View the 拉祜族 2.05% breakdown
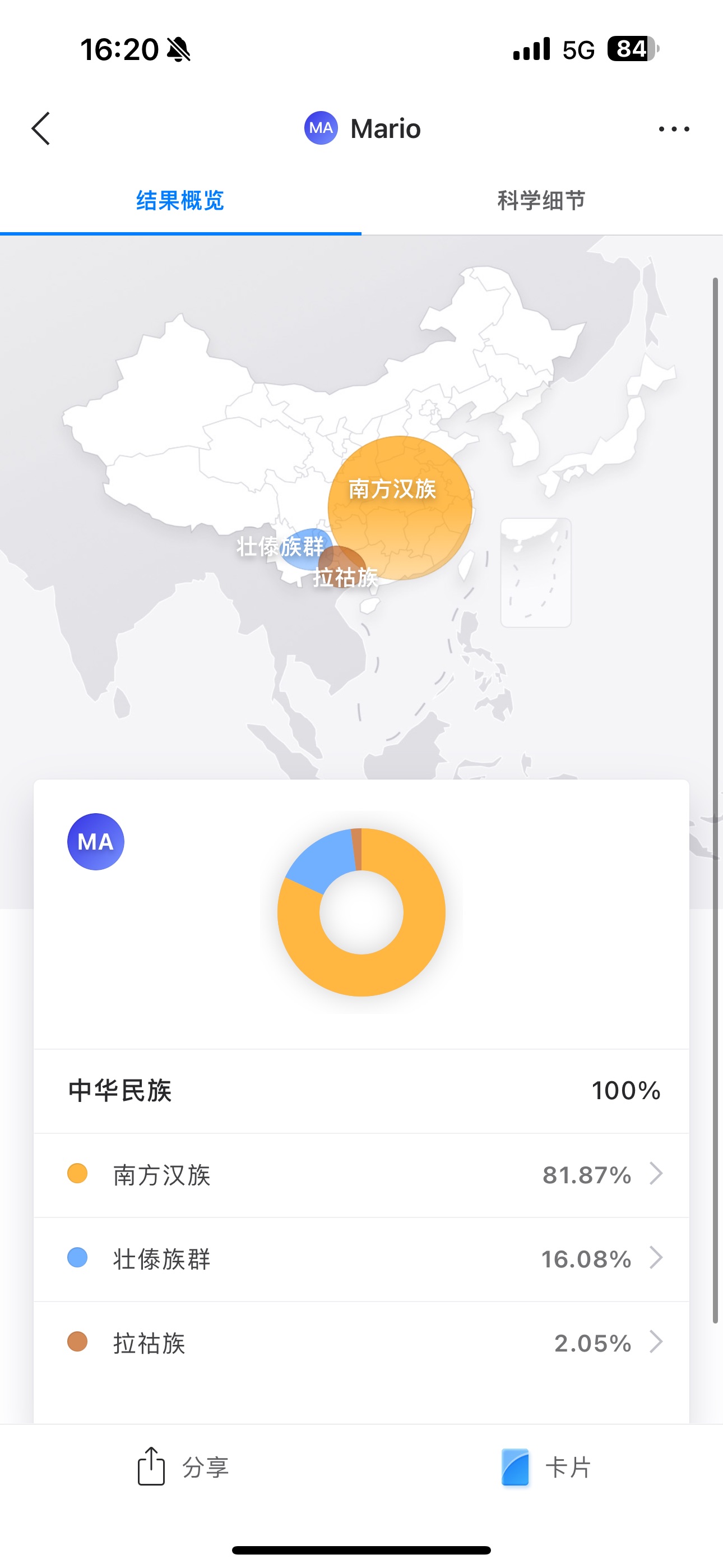 (361, 1343)
